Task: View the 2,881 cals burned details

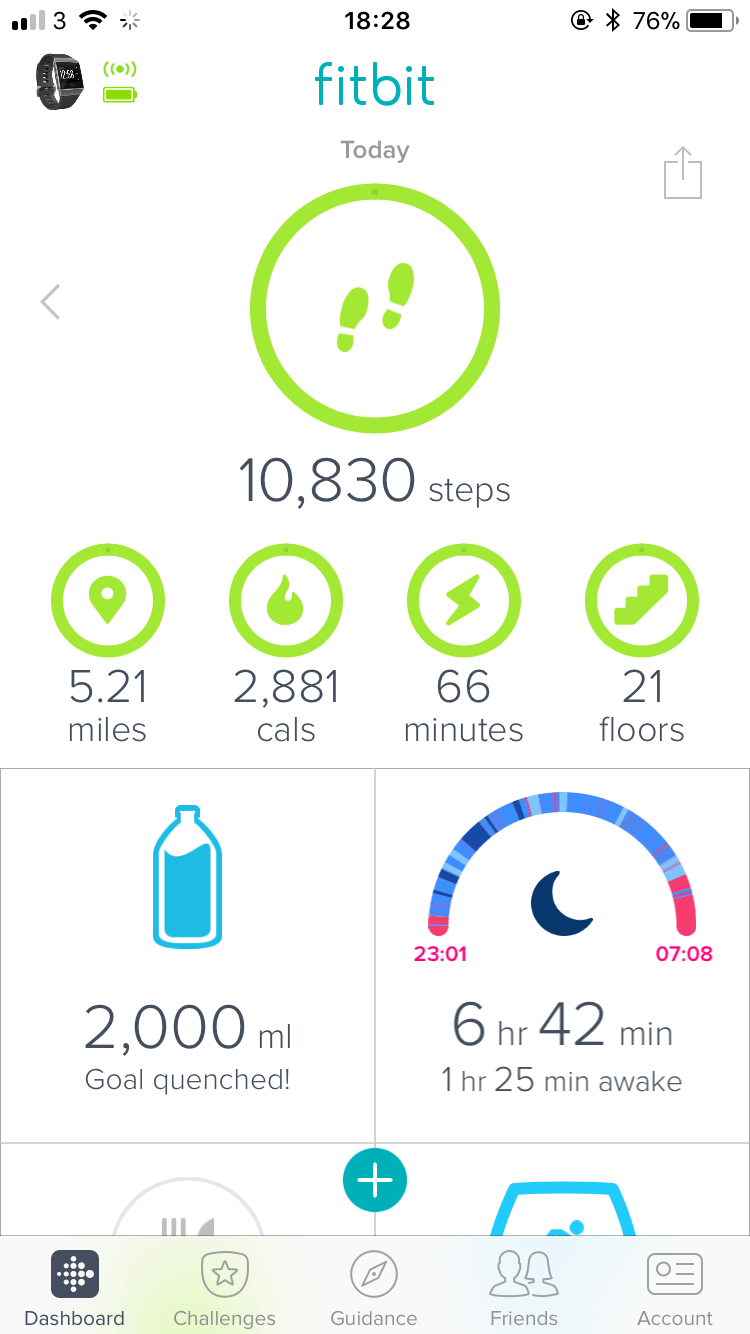Action: (x=286, y=601)
